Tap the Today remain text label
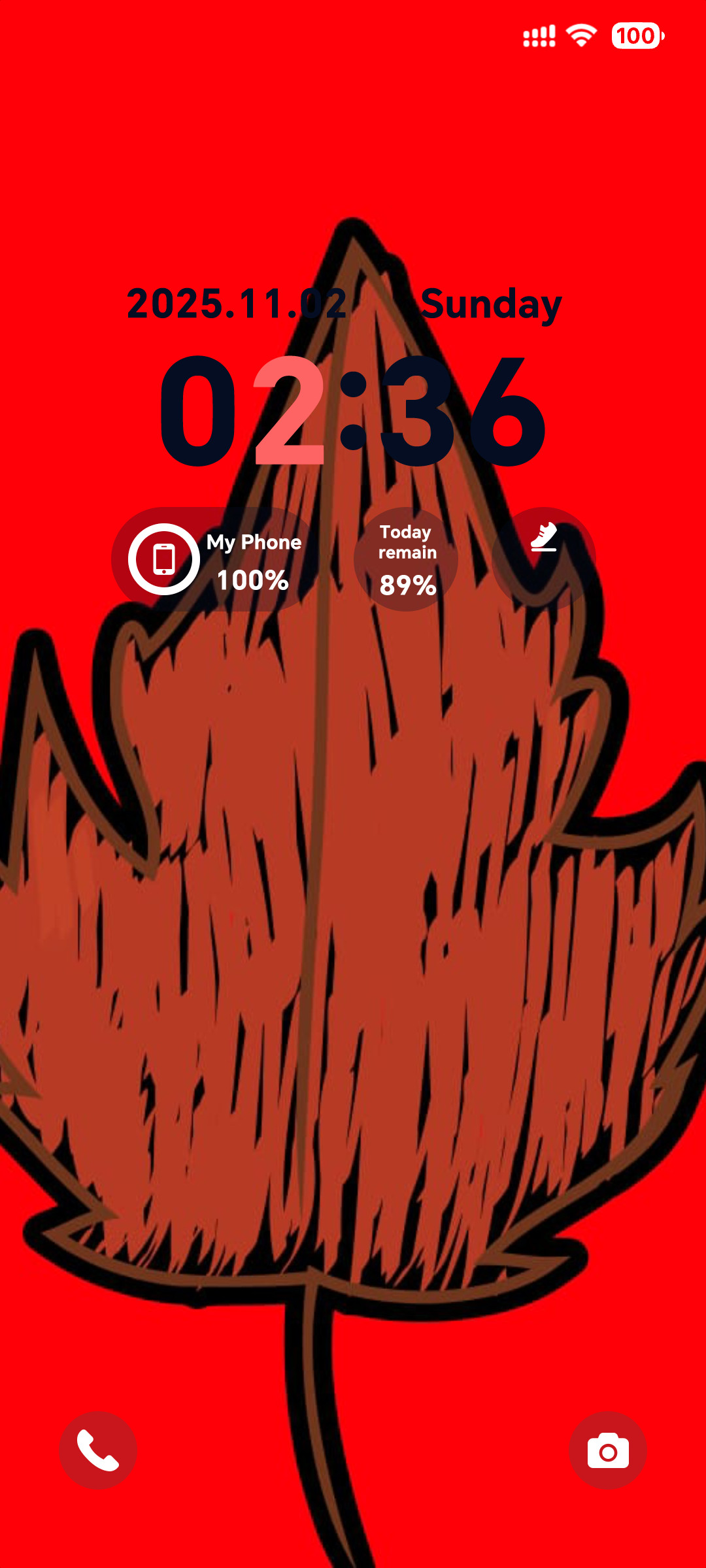This screenshot has width=706, height=1568. tap(407, 542)
